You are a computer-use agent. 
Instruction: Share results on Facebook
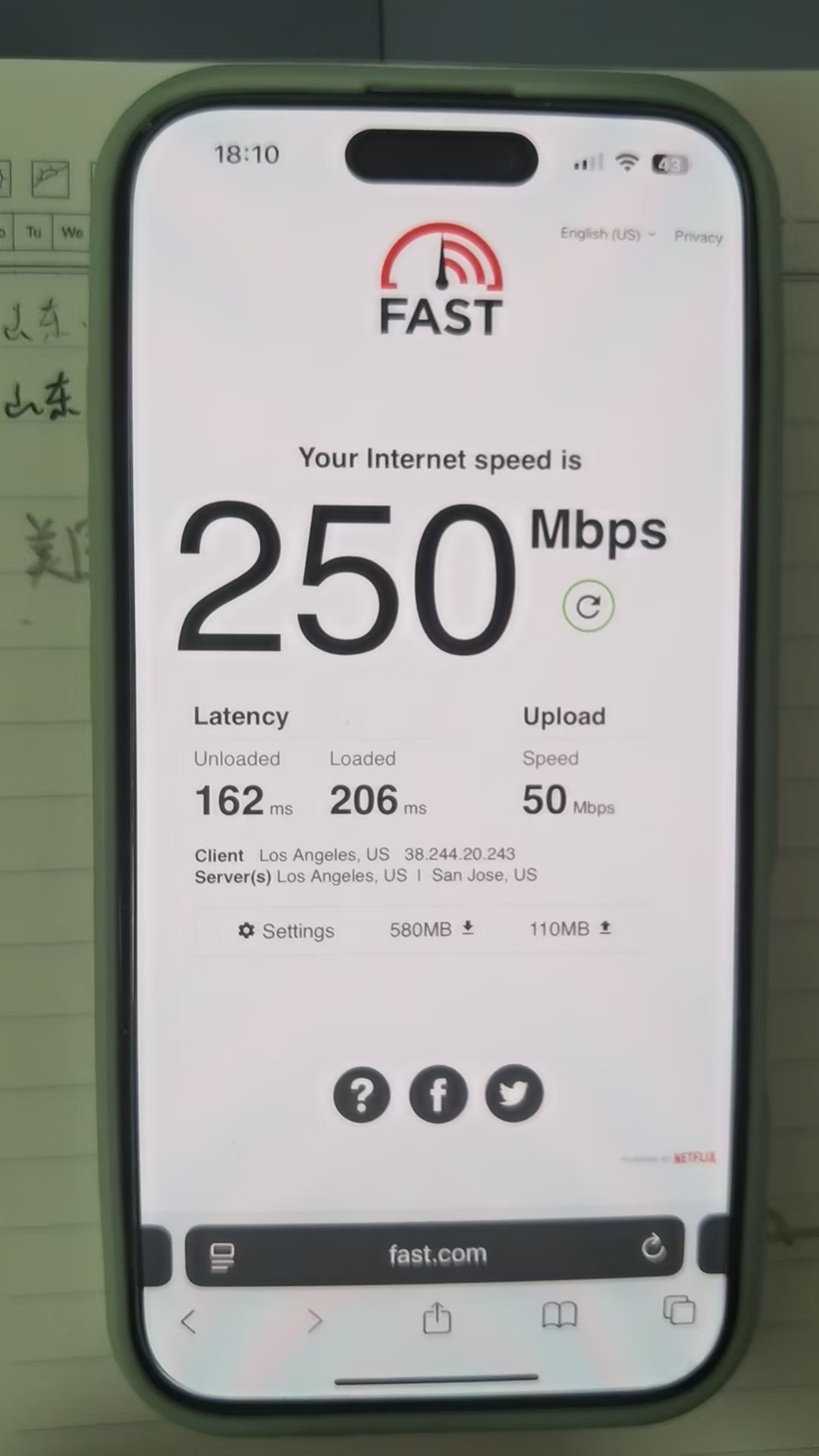pos(438,1094)
